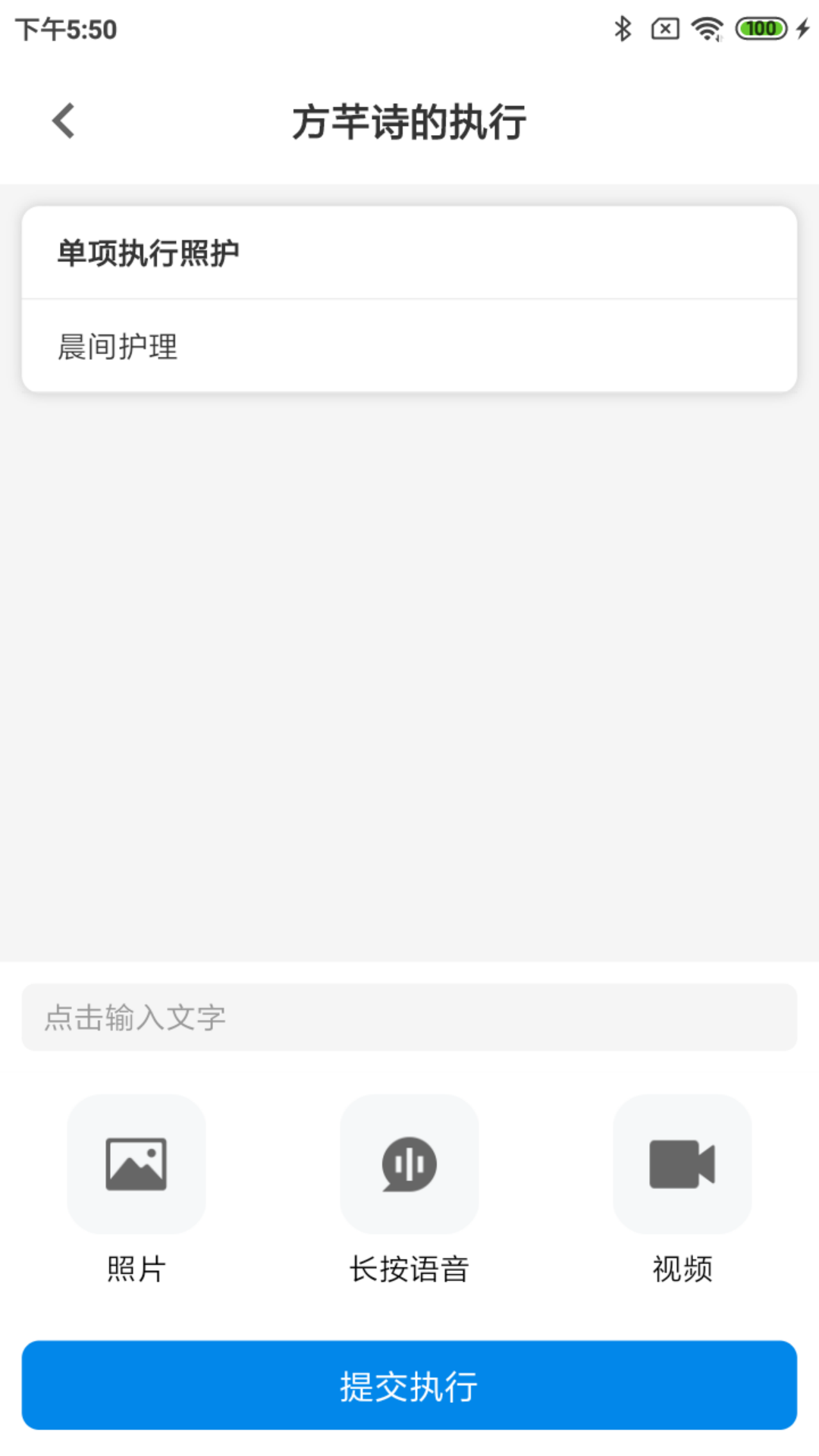
Task: Go back from 方芊诗的执行 page
Action: point(64,121)
